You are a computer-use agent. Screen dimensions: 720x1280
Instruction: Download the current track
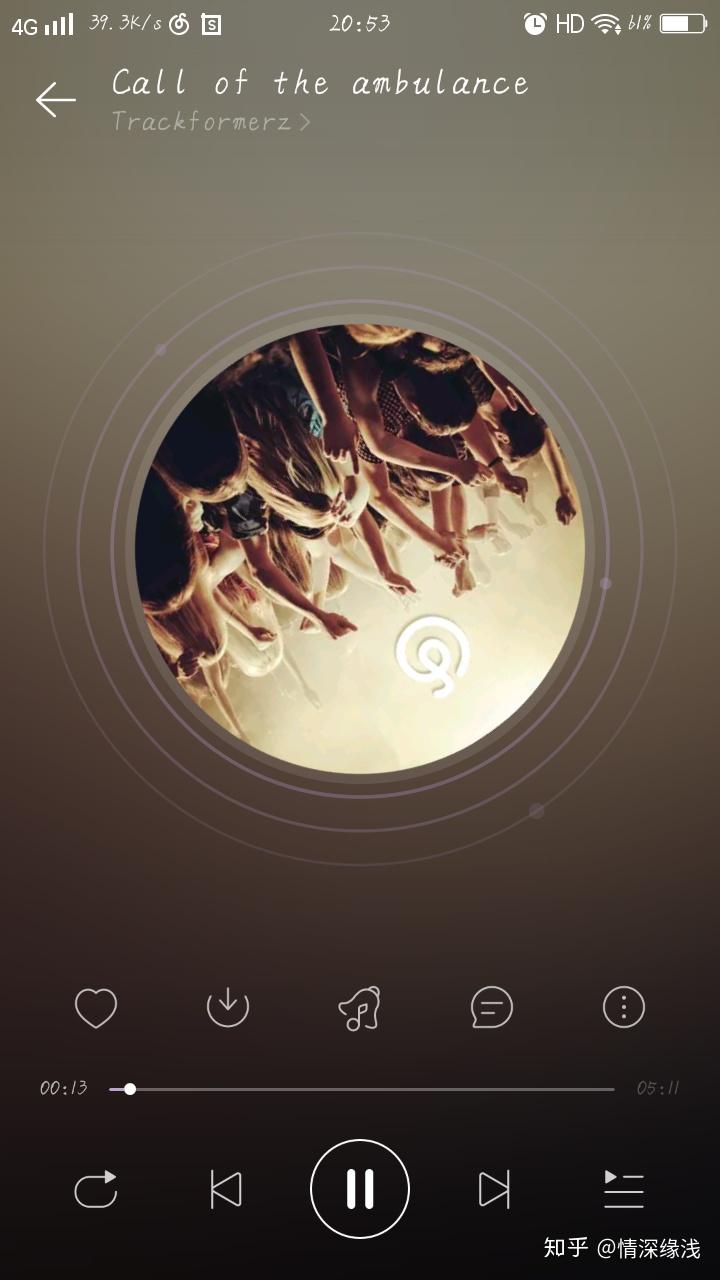(x=228, y=1007)
